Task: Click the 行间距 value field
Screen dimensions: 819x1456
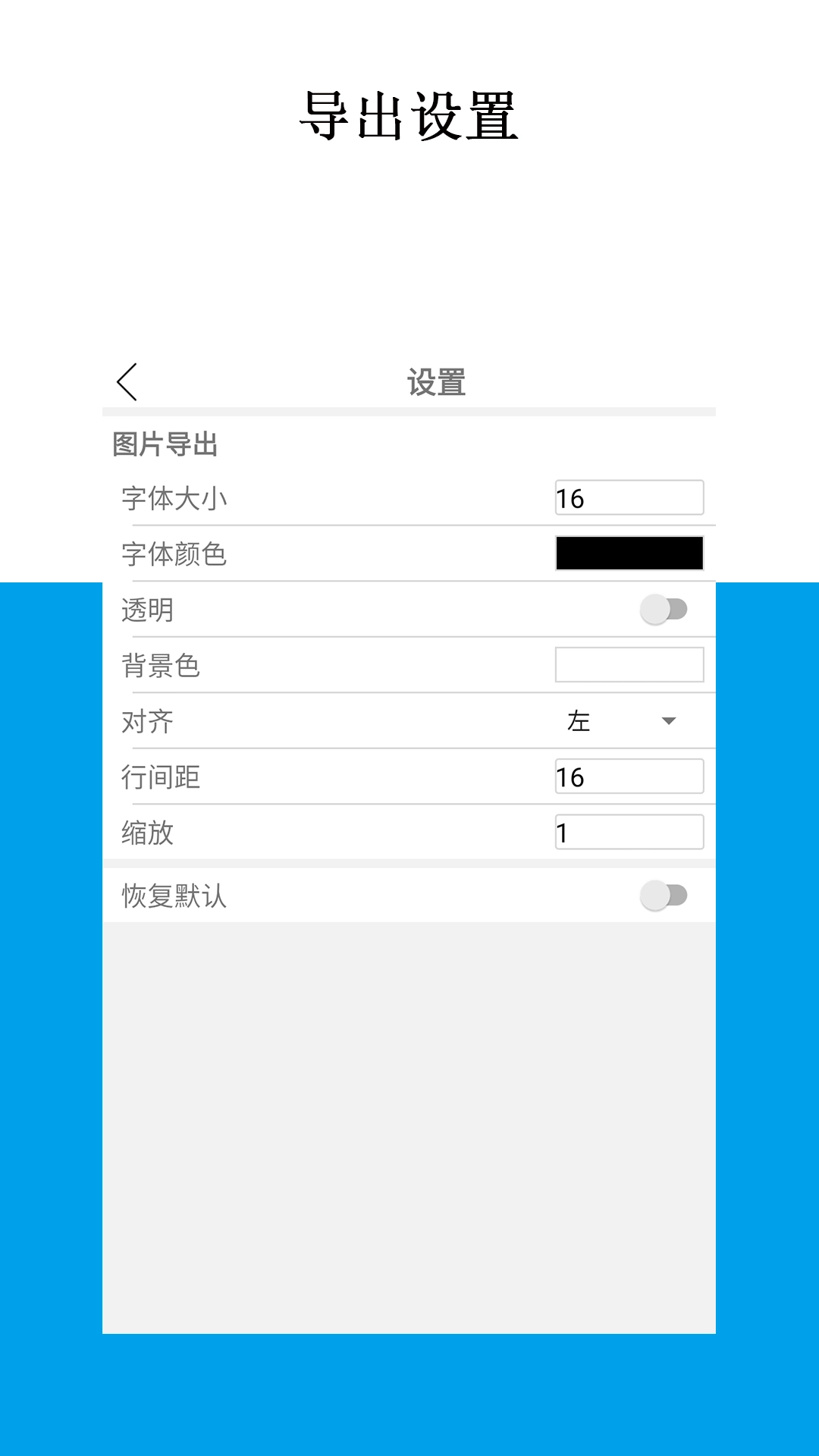Action: 630,776
